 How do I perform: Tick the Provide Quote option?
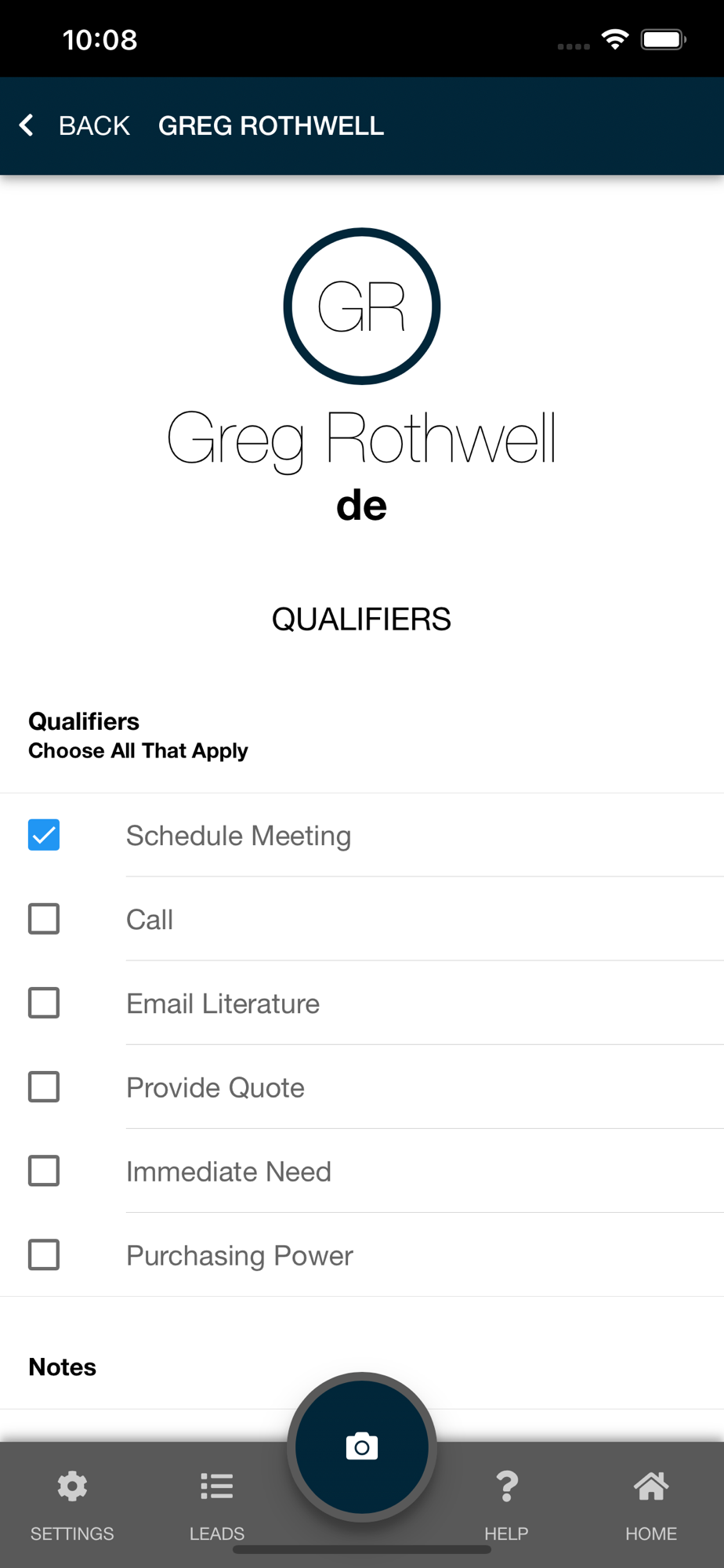[44, 1087]
